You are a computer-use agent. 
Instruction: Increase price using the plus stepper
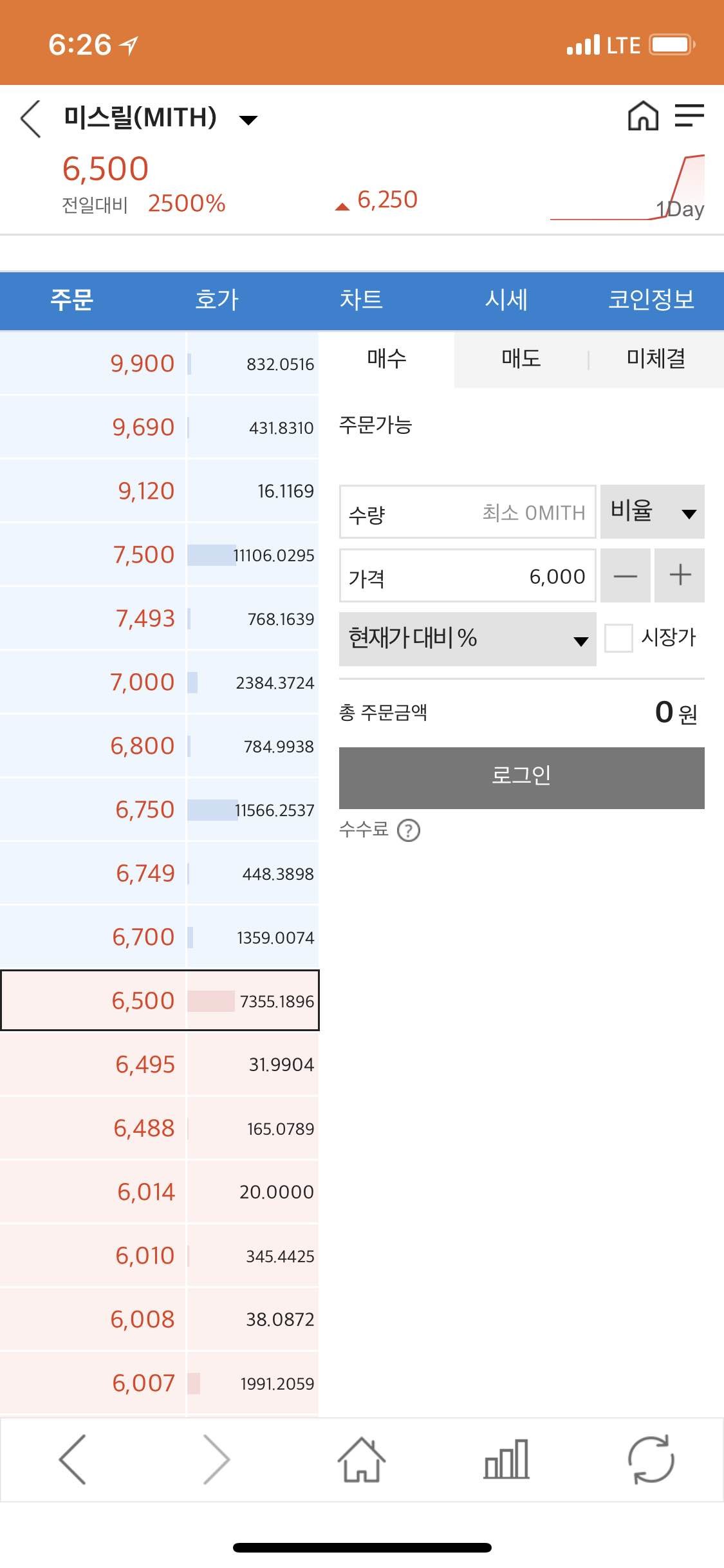point(680,575)
